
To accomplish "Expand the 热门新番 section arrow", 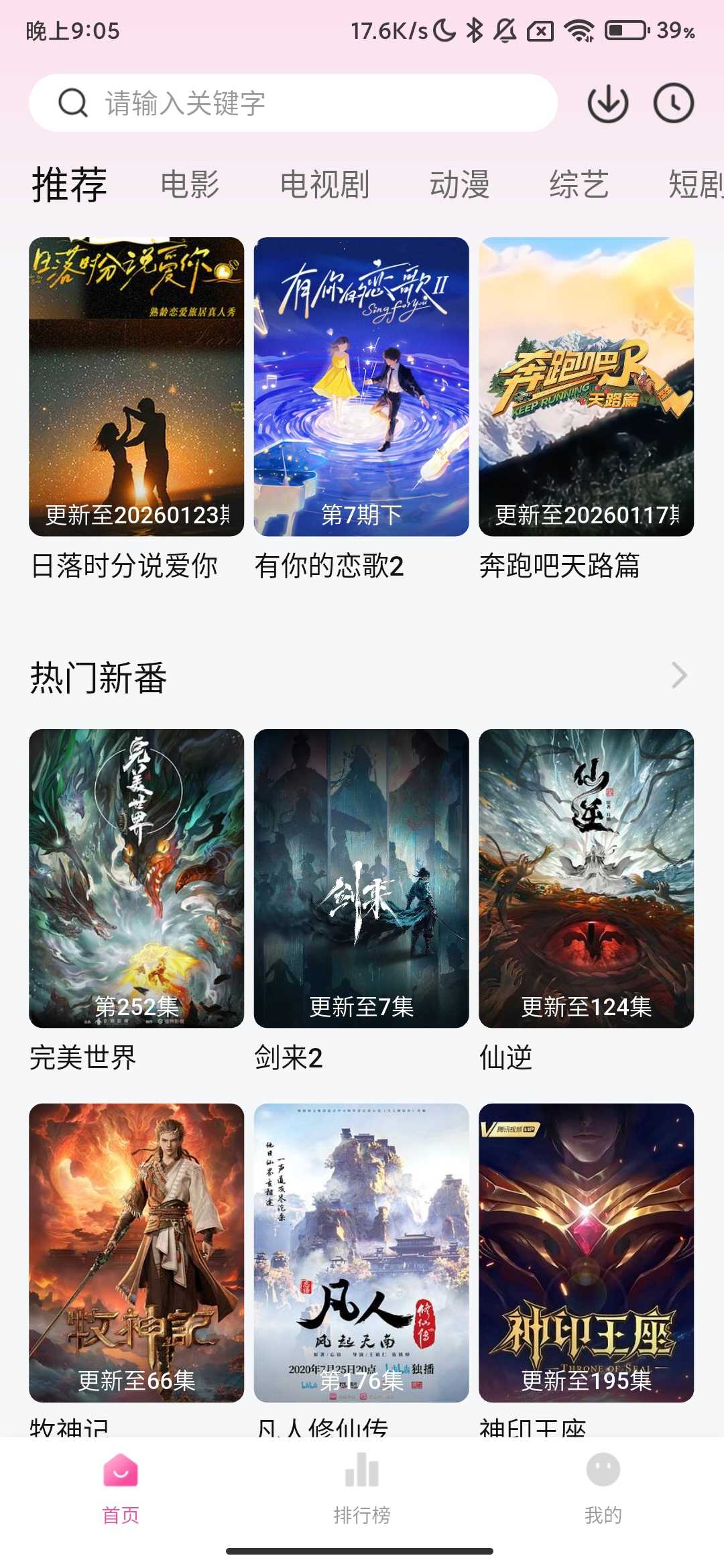I will coord(679,675).
